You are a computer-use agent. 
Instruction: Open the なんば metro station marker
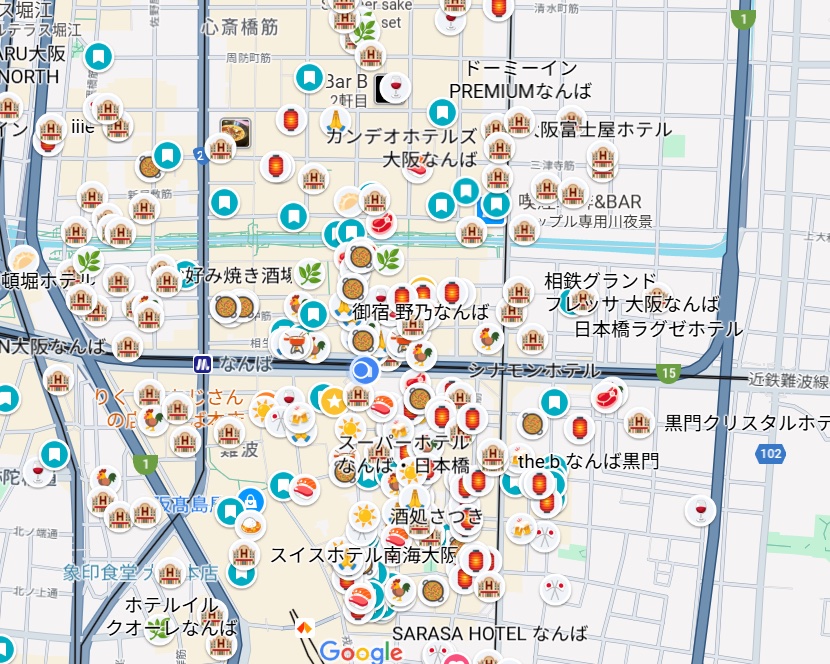click(202, 362)
